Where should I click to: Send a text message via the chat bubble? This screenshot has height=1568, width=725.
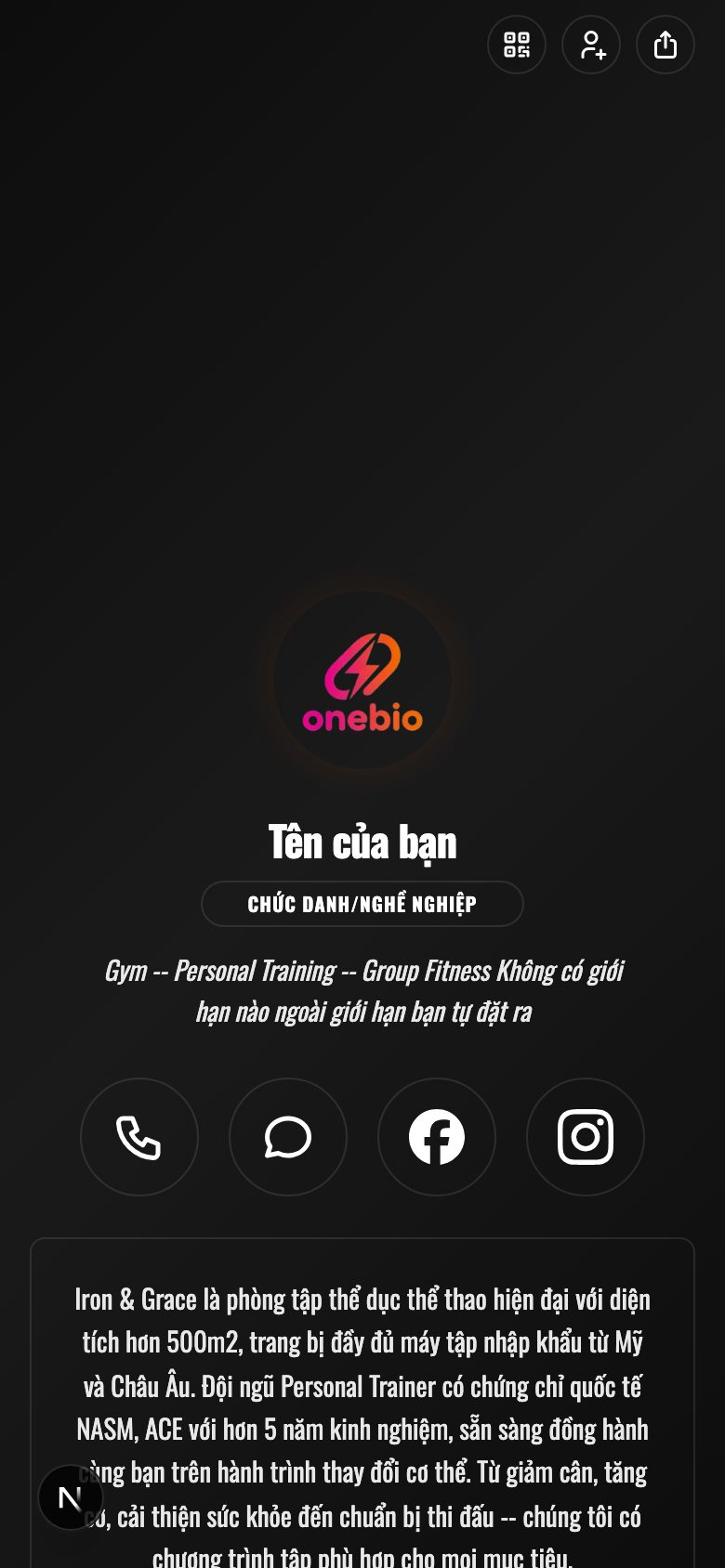click(288, 1137)
